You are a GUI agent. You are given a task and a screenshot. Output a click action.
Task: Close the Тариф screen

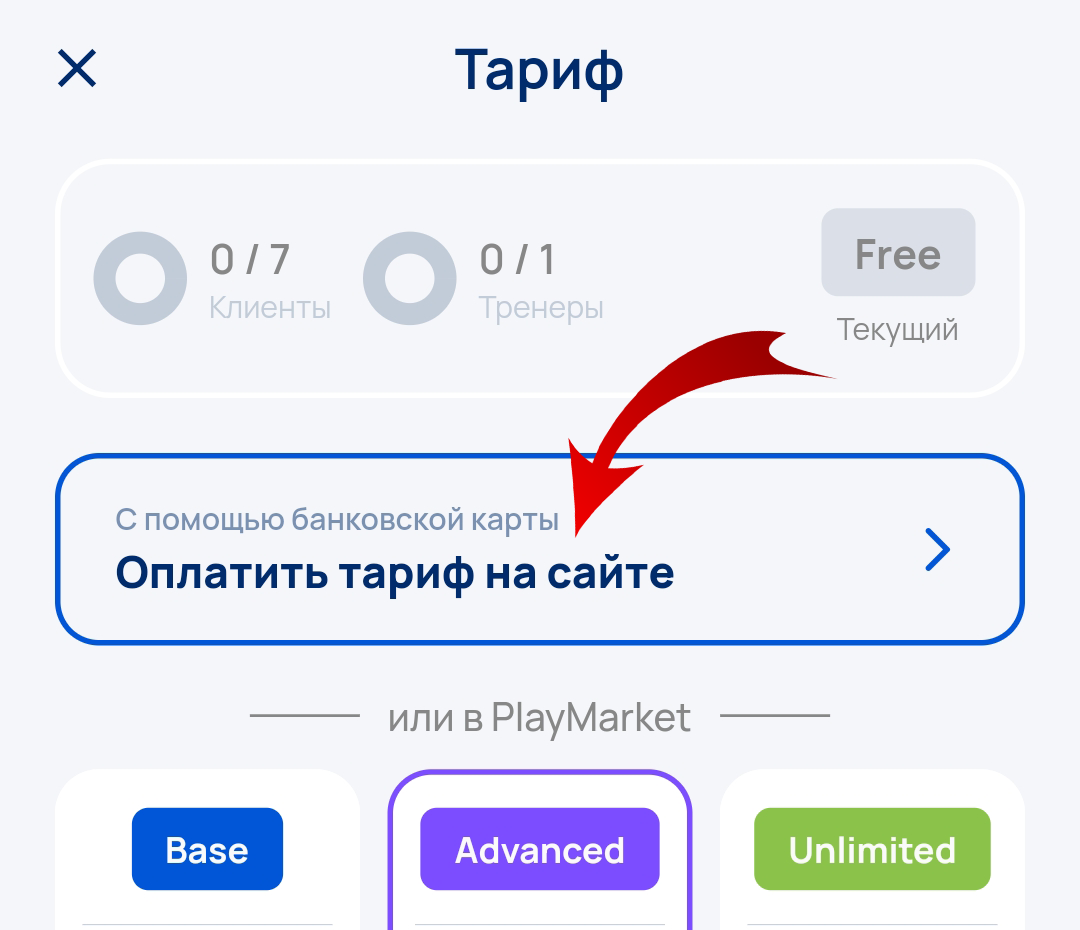point(77,69)
